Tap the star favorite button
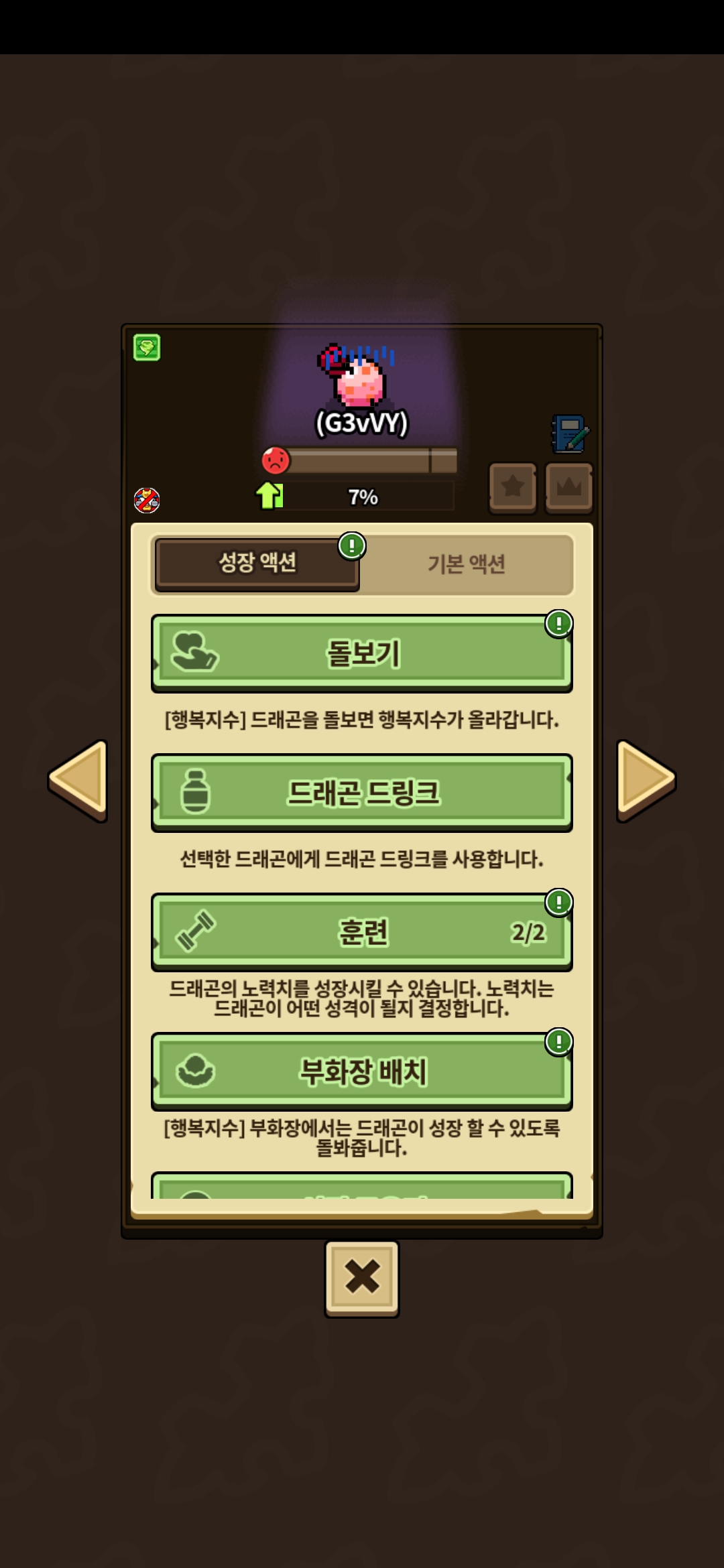Image resolution: width=724 pixels, height=1568 pixels. 513,487
